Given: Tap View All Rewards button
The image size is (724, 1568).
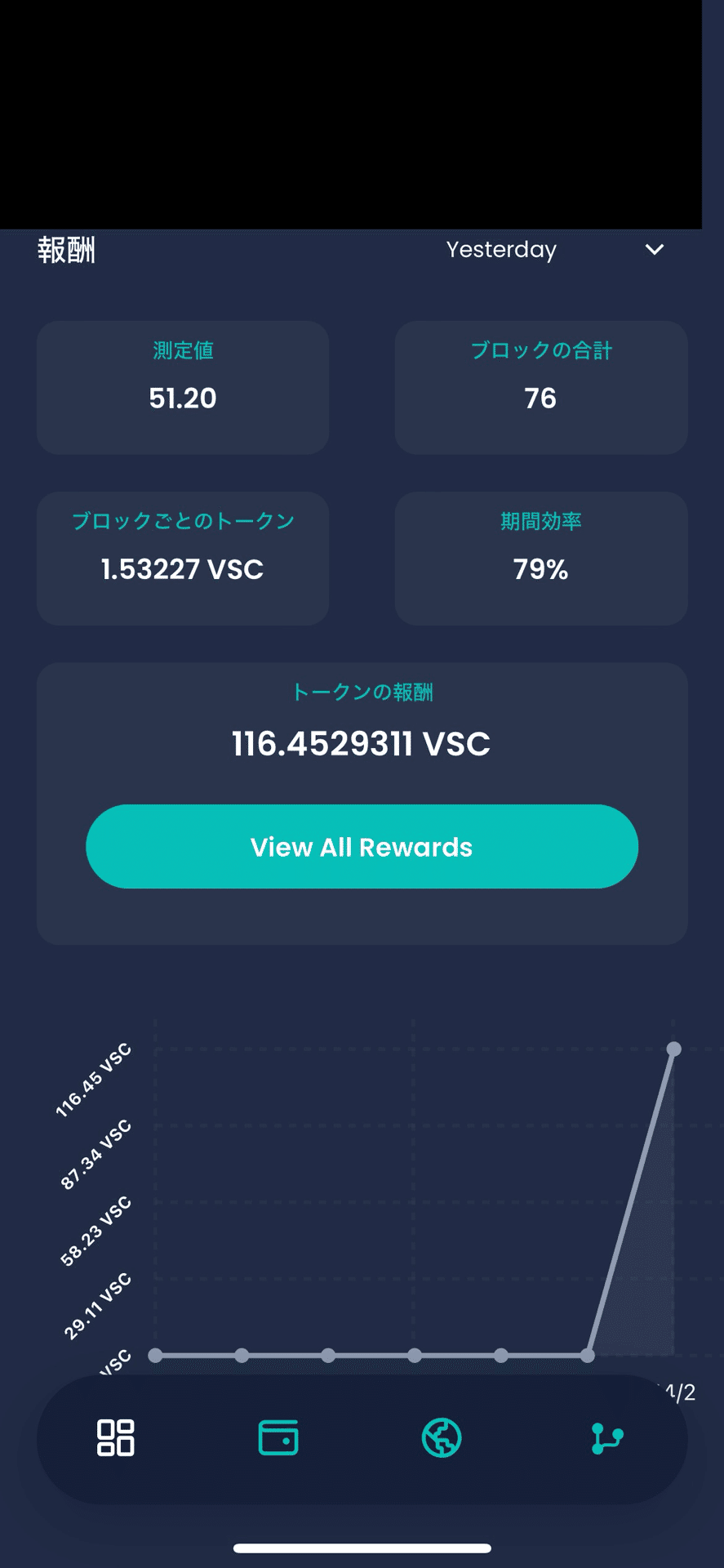Looking at the screenshot, I should [x=362, y=847].
